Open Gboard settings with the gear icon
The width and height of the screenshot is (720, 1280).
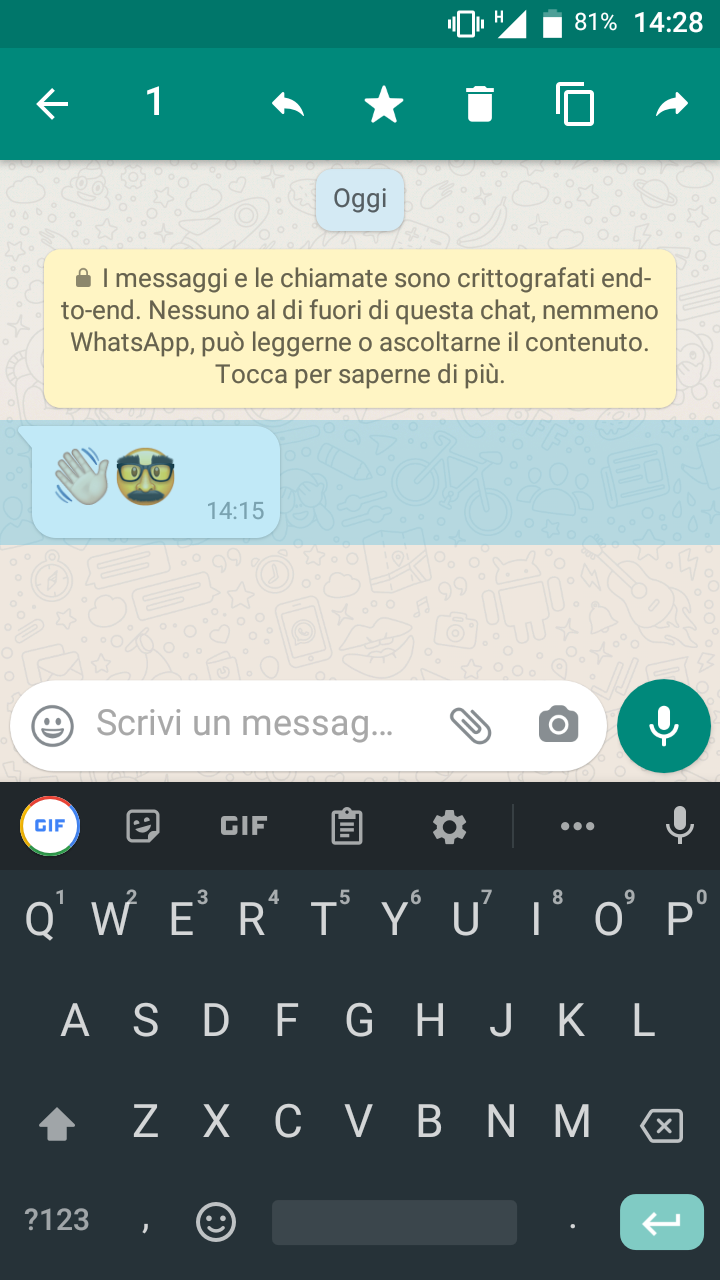pyautogui.click(x=449, y=826)
